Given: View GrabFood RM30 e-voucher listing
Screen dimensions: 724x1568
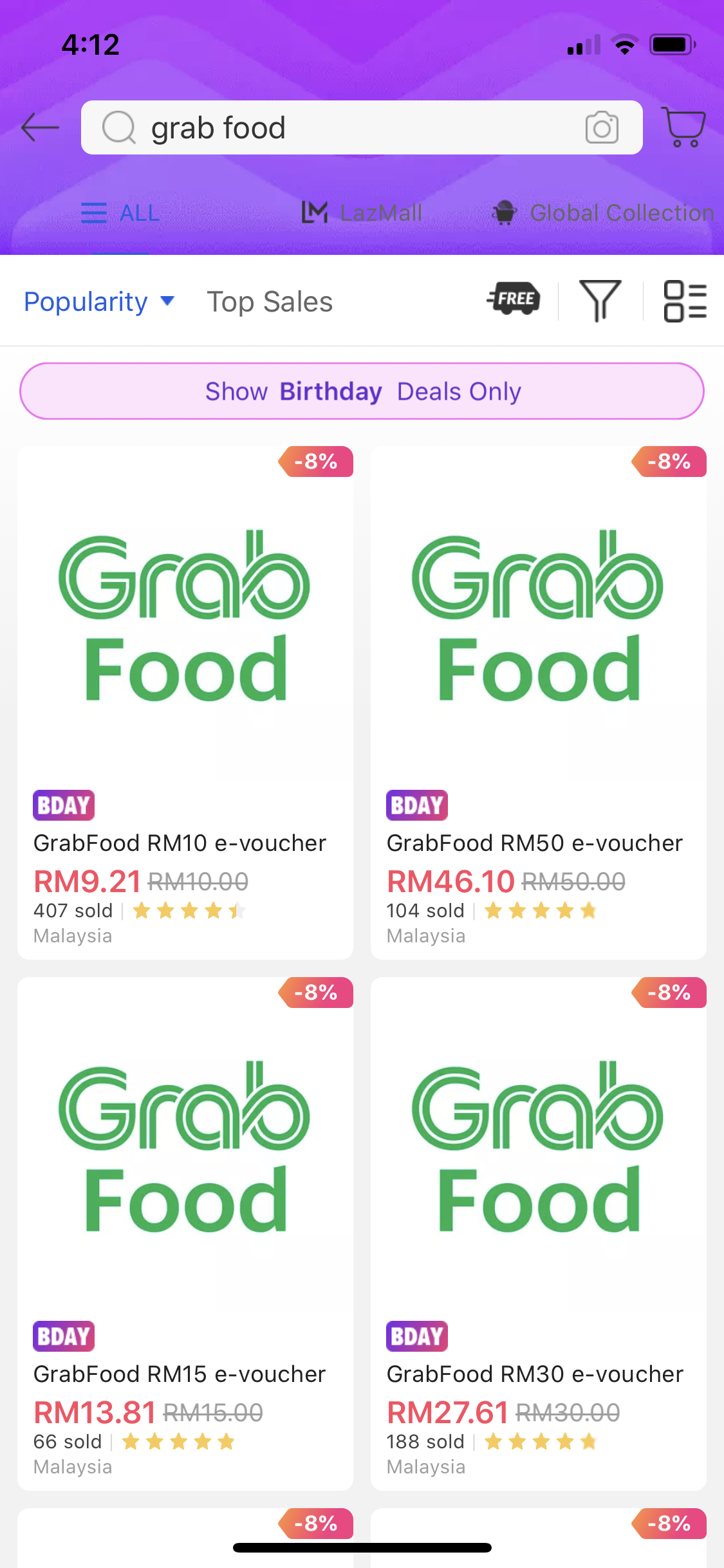Looking at the screenshot, I should pyautogui.click(x=539, y=1233).
